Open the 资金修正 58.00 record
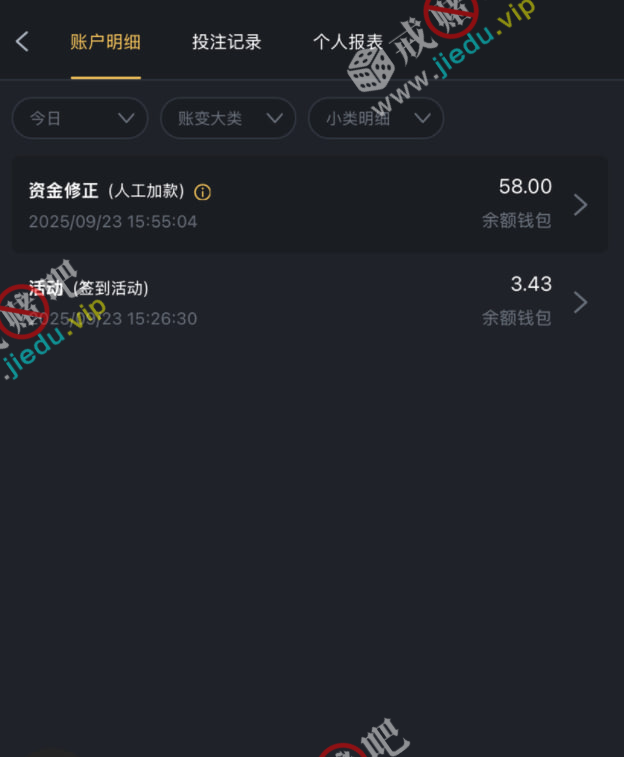 (309, 204)
